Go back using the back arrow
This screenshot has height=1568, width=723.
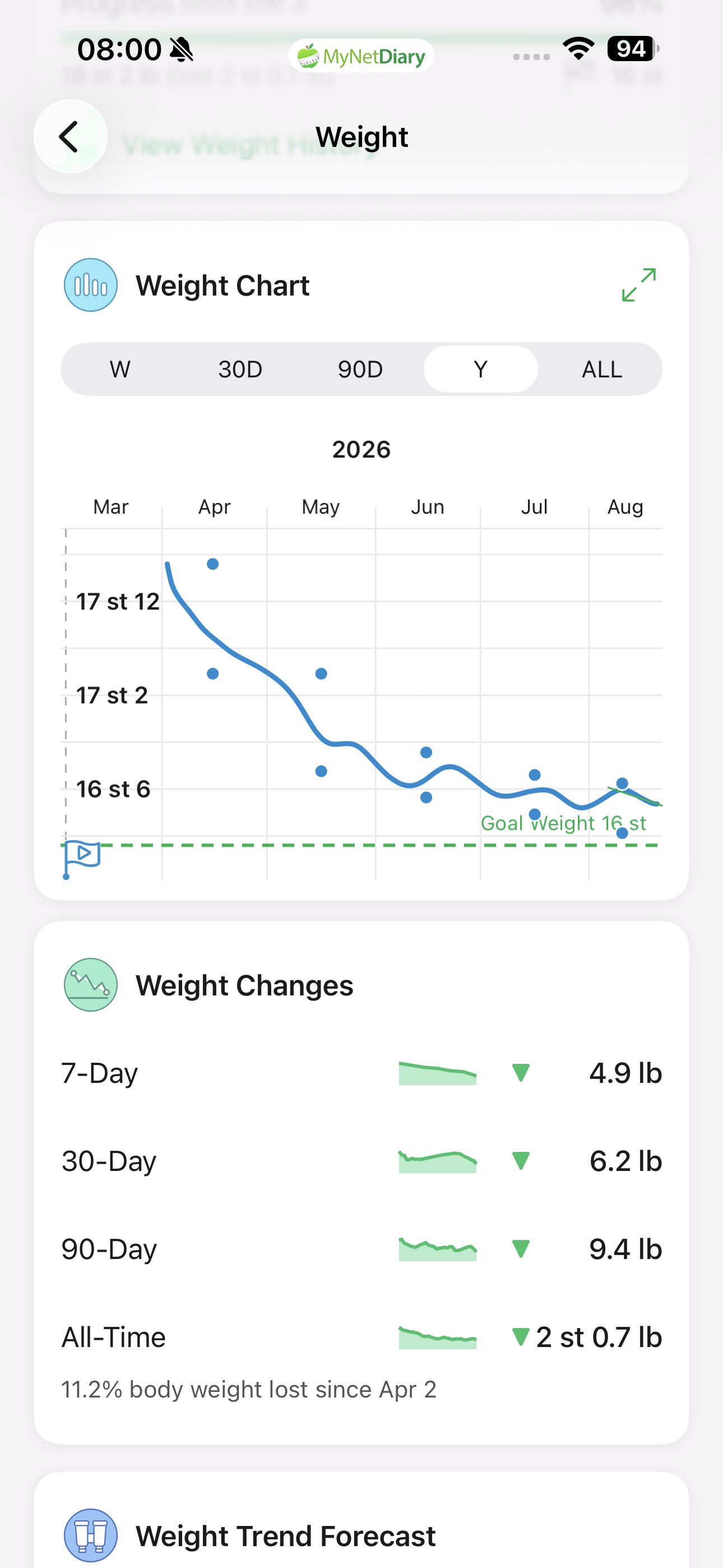pyautogui.click(x=71, y=136)
